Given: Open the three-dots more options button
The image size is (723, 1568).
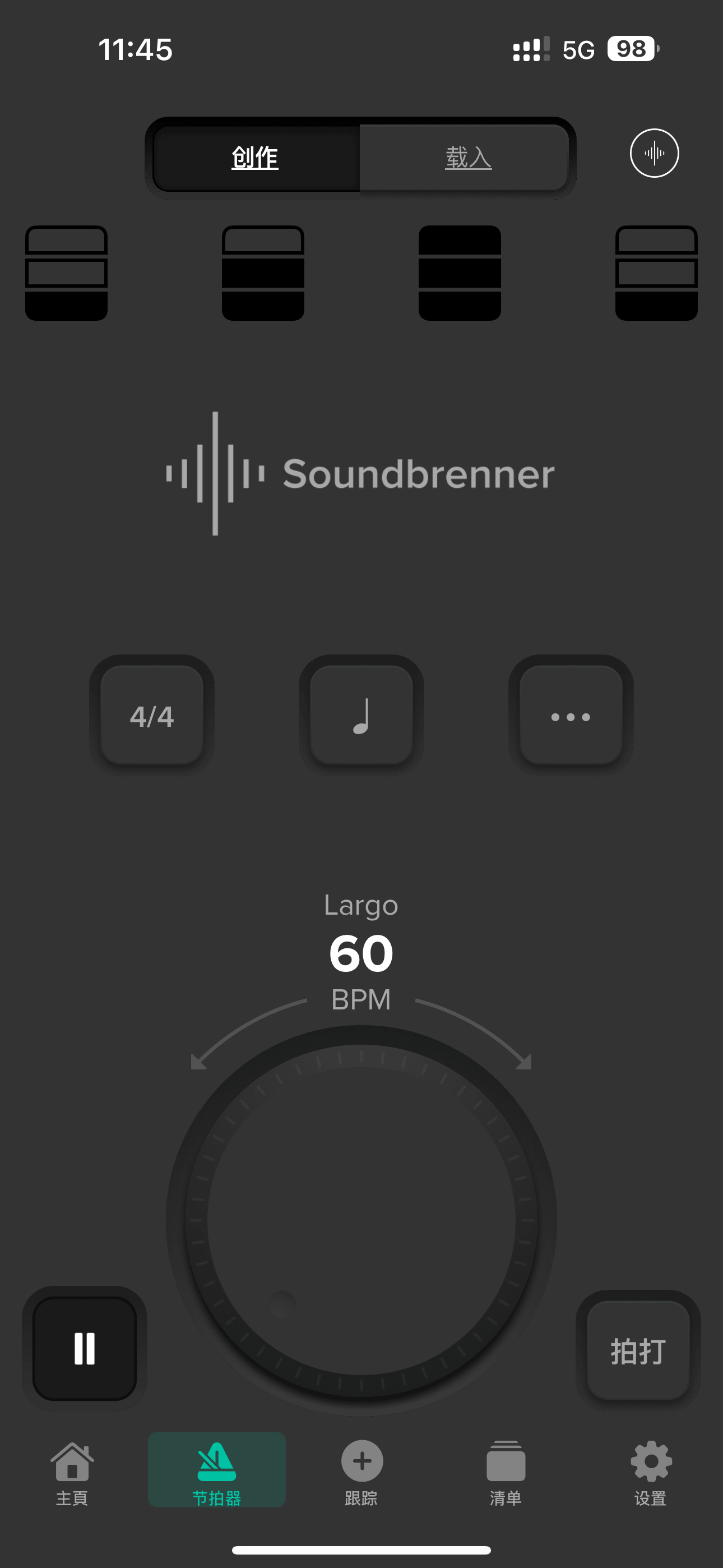Looking at the screenshot, I should (571, 715).
